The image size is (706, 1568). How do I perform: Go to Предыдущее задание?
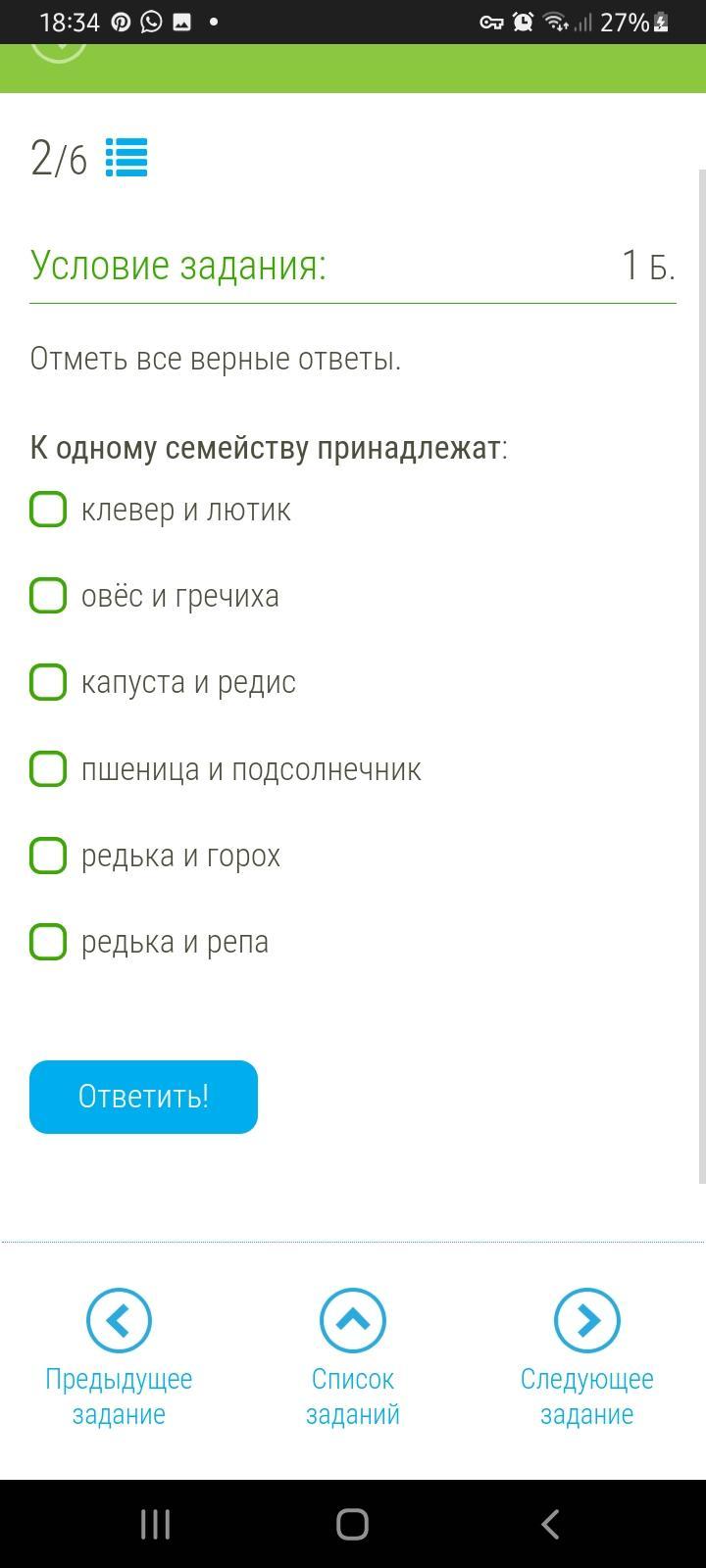click(x=119, y=1321)
